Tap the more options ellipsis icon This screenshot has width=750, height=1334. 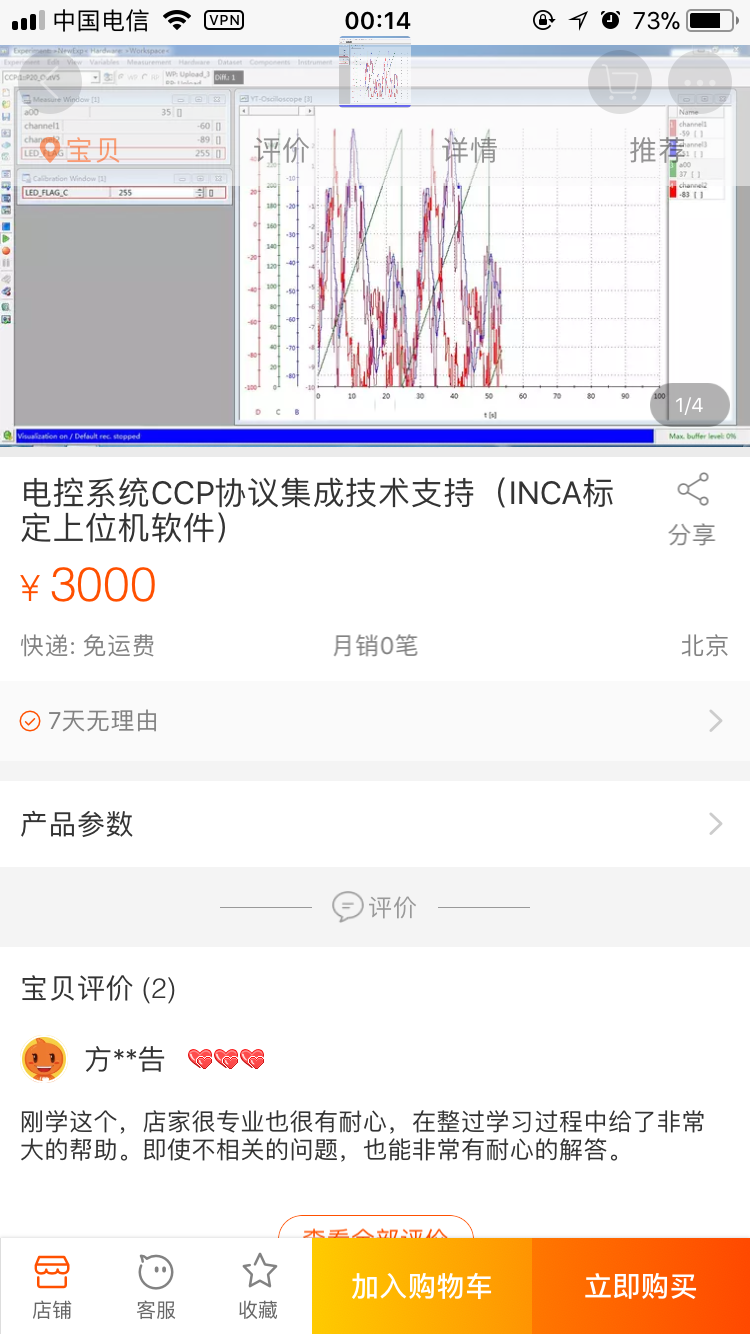(x=700, y=82)
